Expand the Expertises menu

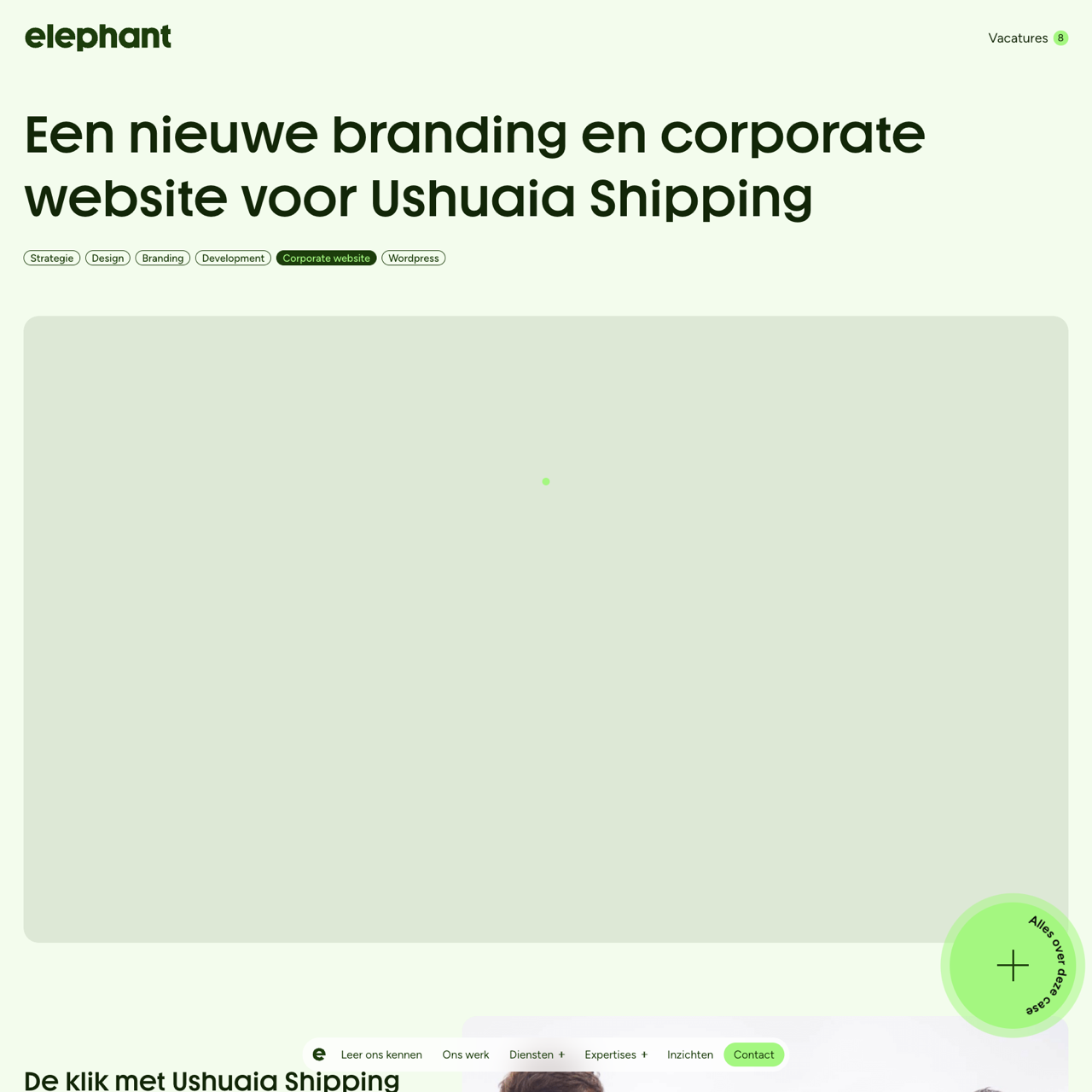pyautogui.click(x=616, y=1054)
